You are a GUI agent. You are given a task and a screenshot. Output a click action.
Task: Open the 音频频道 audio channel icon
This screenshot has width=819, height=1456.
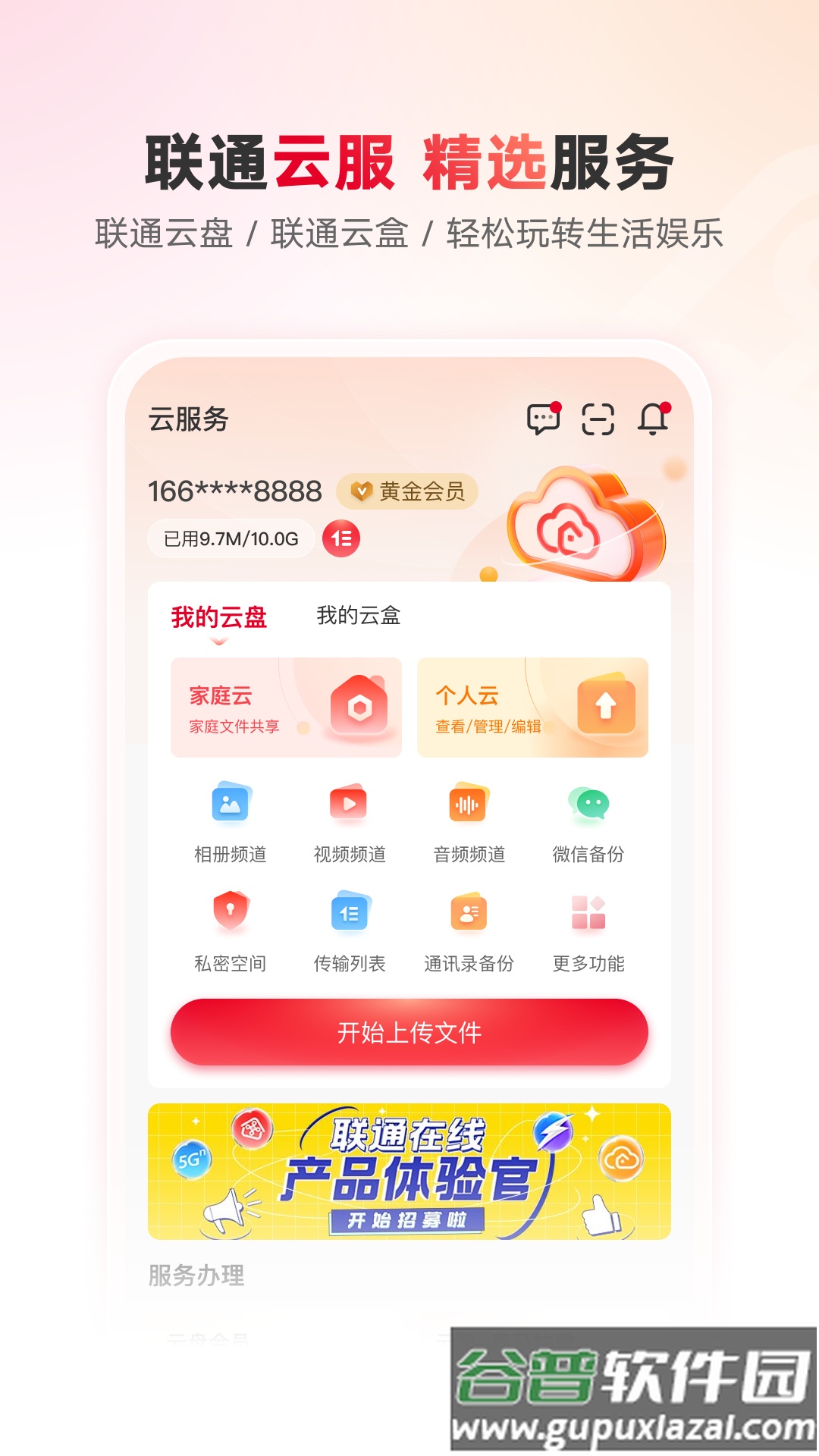(x=469, y=808)
